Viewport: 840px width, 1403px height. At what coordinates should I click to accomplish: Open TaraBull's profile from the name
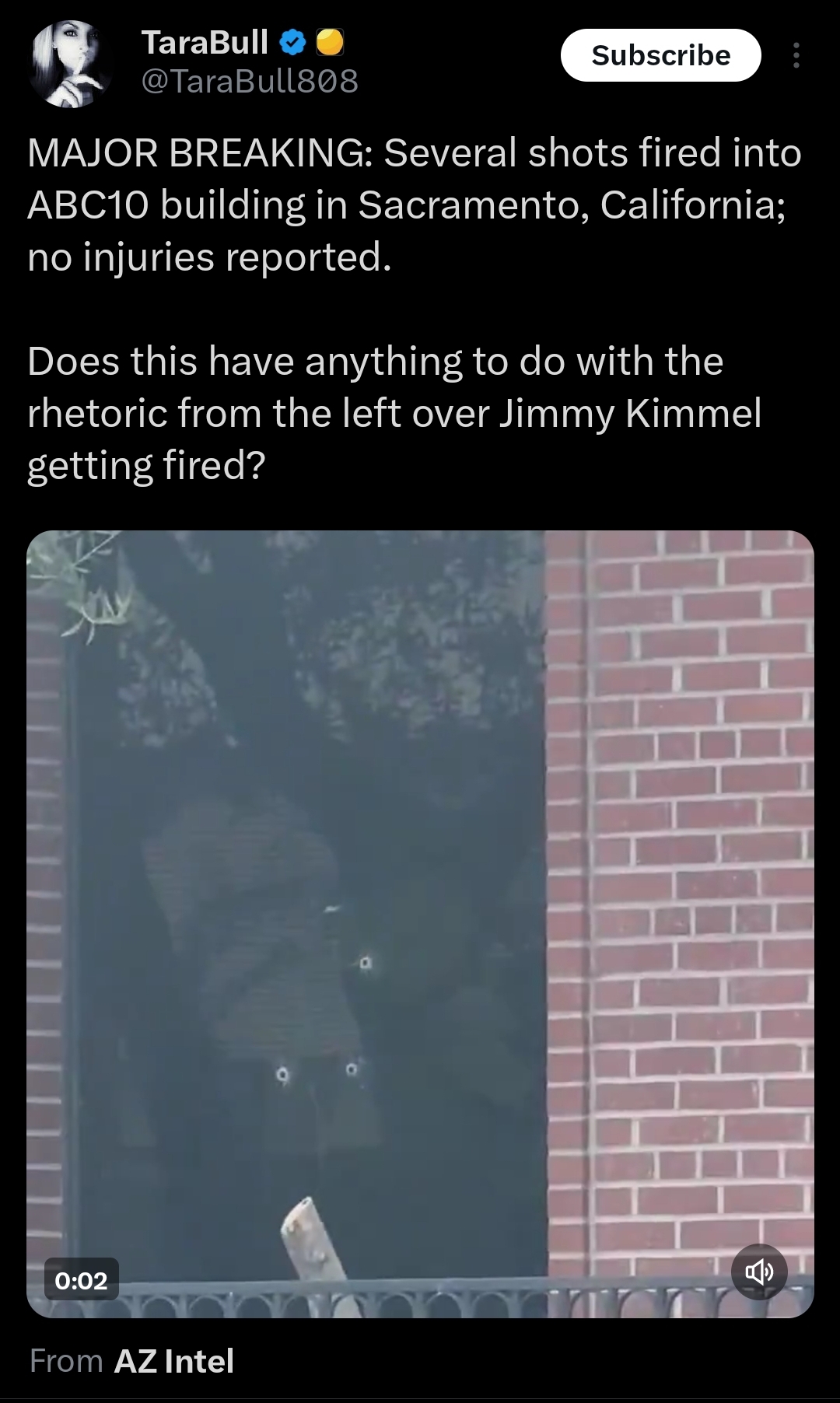[x=205, y=42]
